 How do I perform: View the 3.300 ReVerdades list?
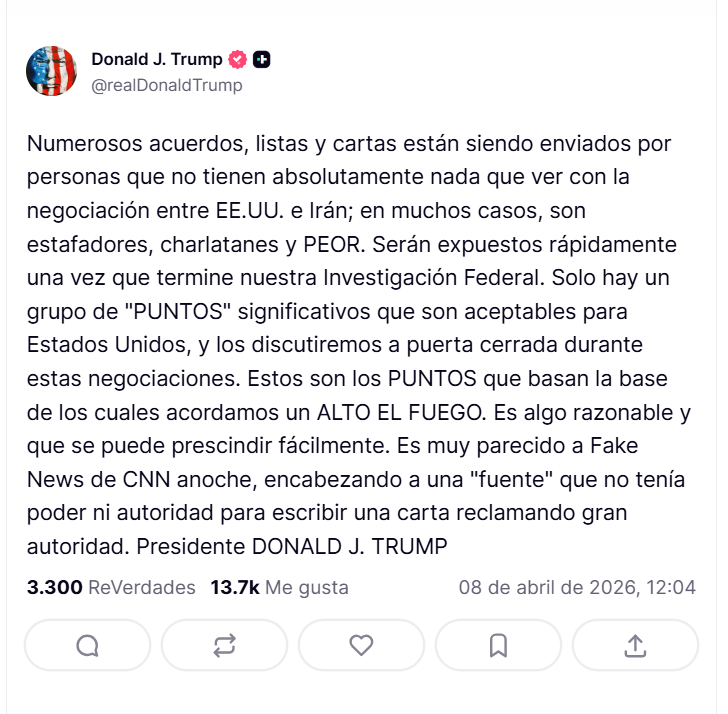[x=111, y=587]
